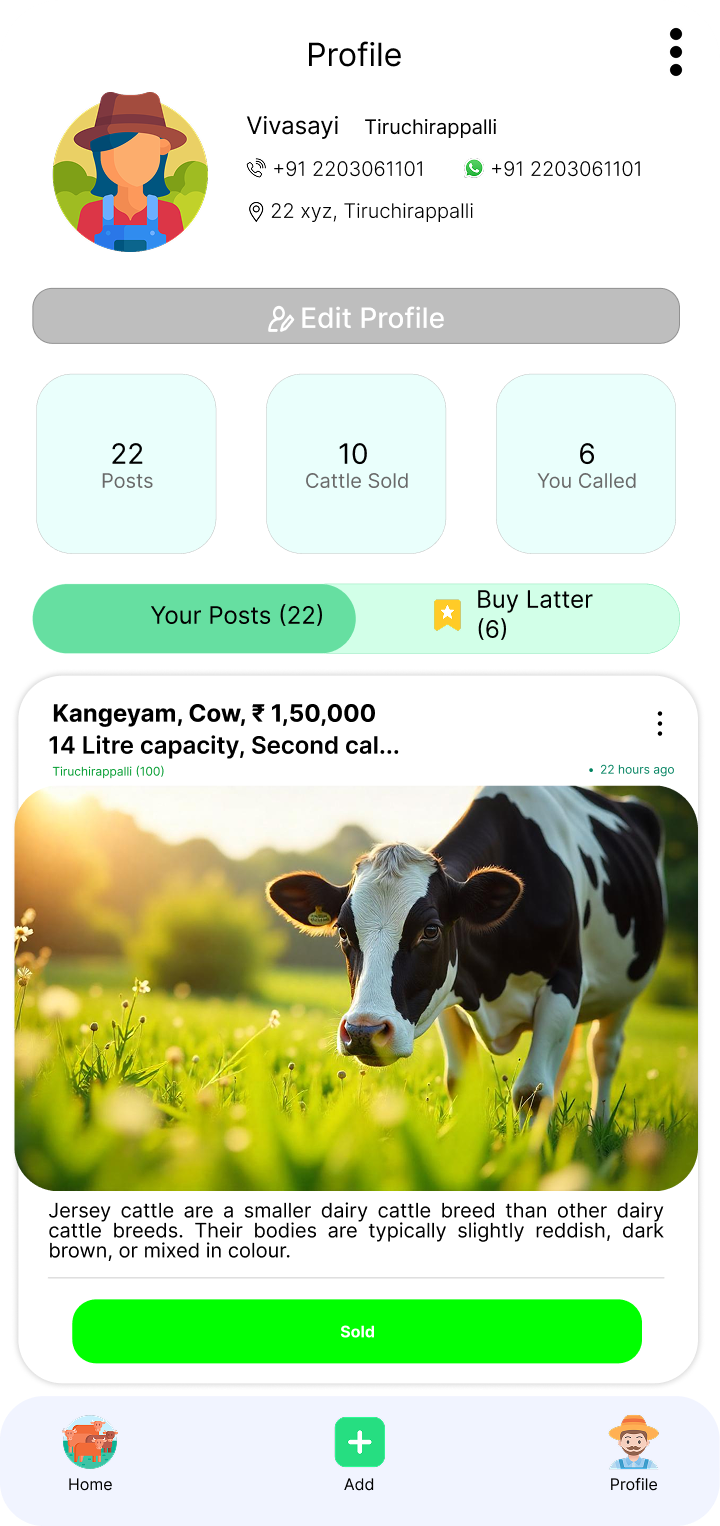Open the 22 Posts stat card
Image resolution: width=720 pixels, height=1526 pixels.
(127, 464)
